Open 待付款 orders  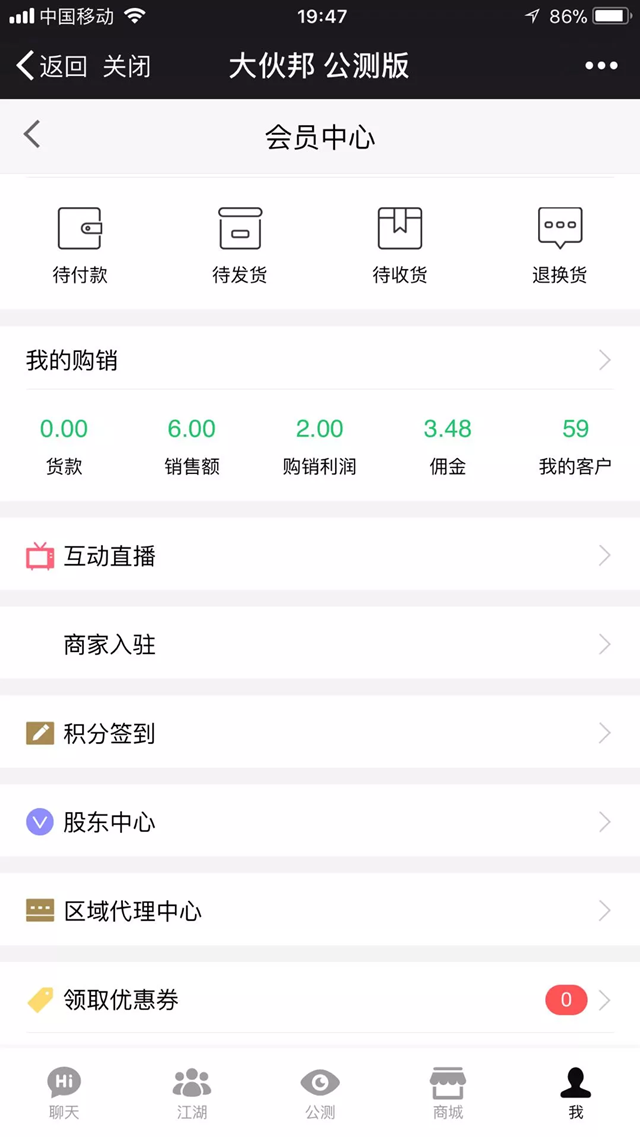[80, 244]
